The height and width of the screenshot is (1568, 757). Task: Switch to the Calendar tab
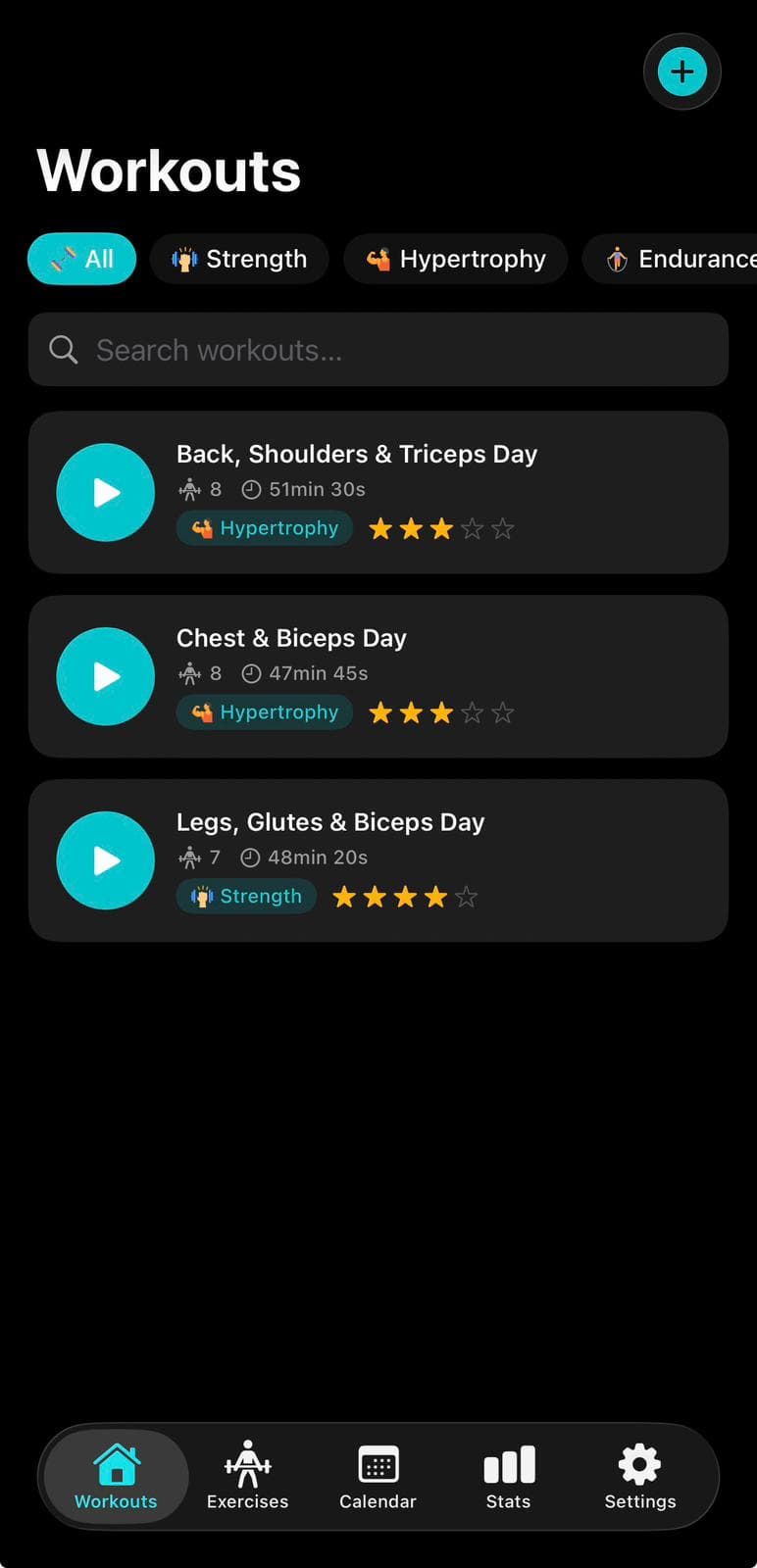coord(378,1476)
